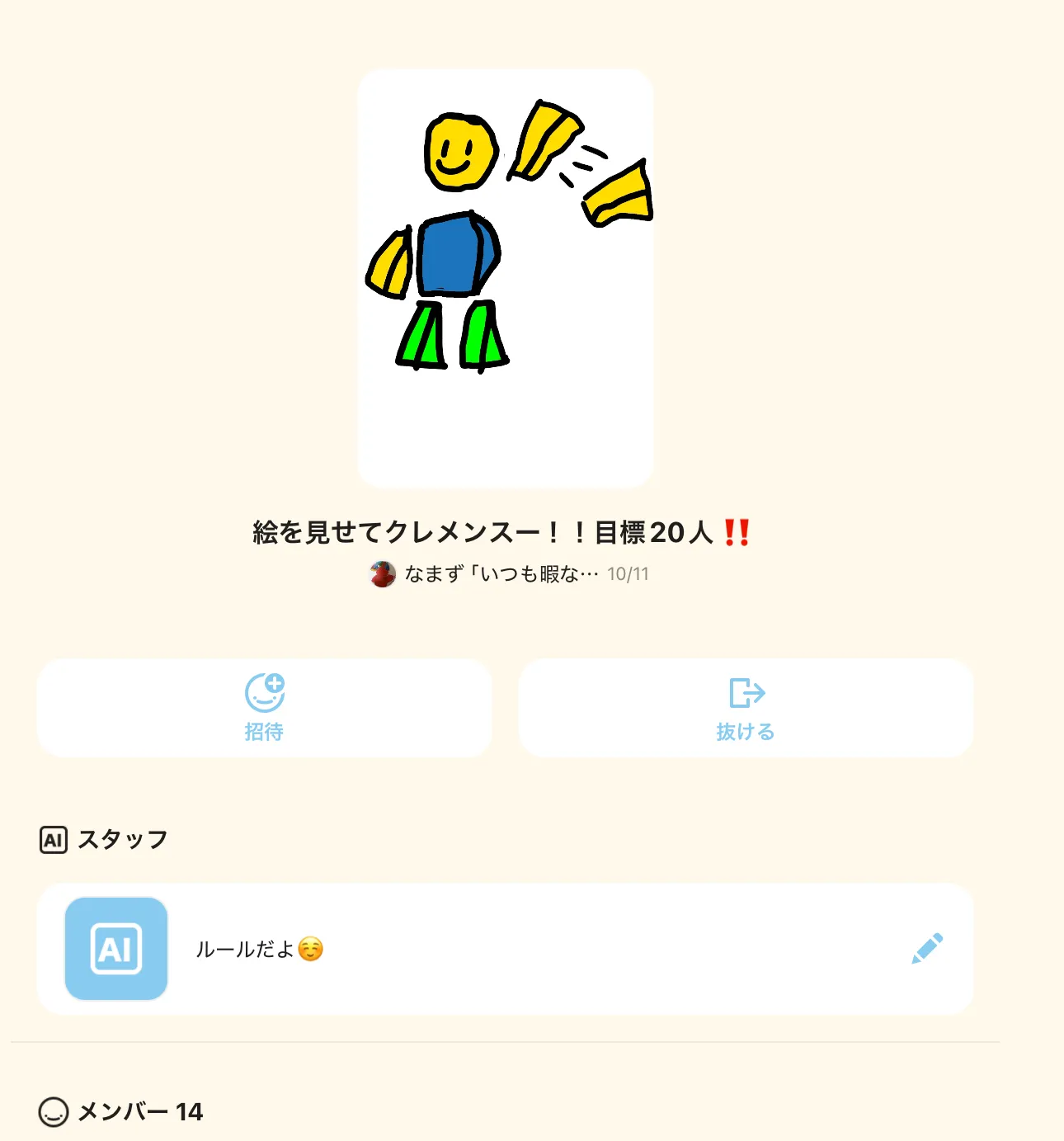The height and width of the screenshot is (1141, 1064).
Task: Leave the group with 抜ける
Action: coord(746,708)
